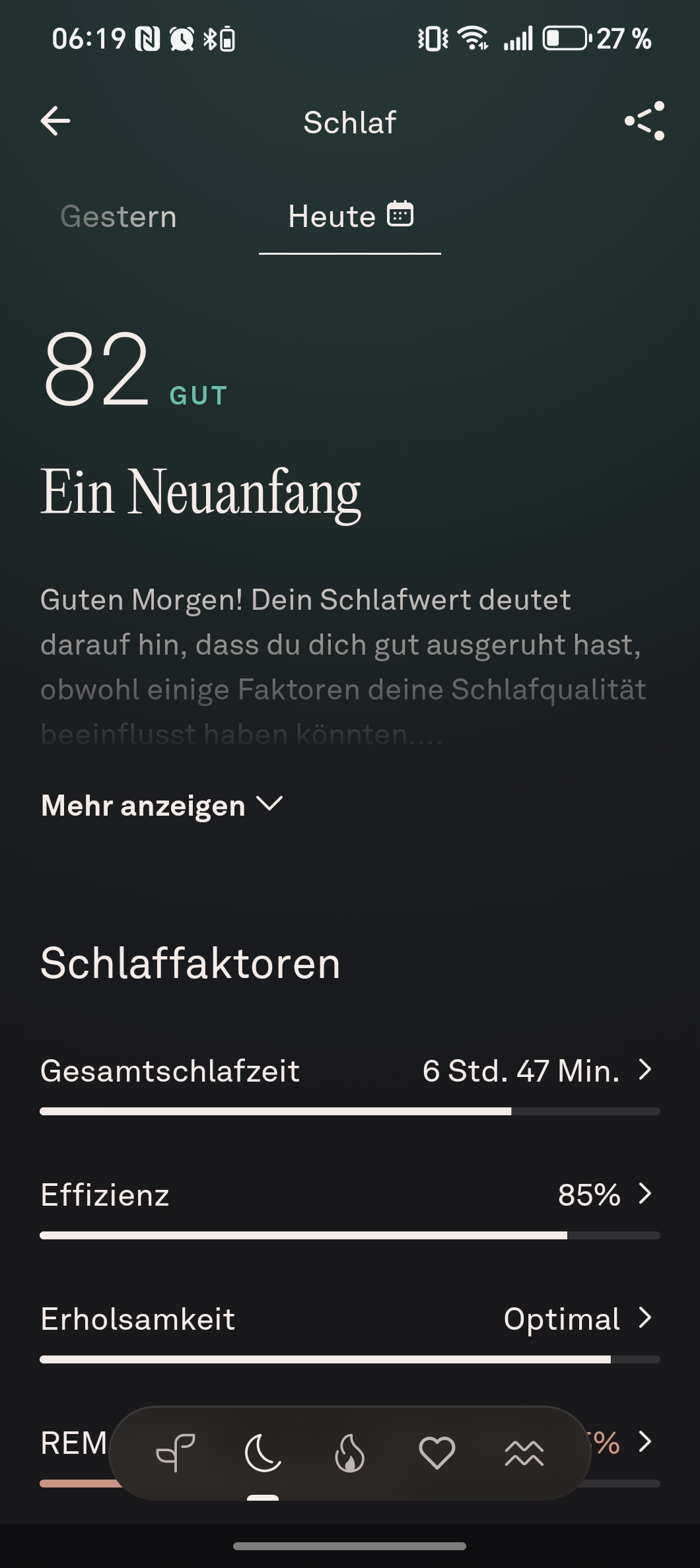
Task: Expand text with Mehr anzeigen
Action: point(162,805)
